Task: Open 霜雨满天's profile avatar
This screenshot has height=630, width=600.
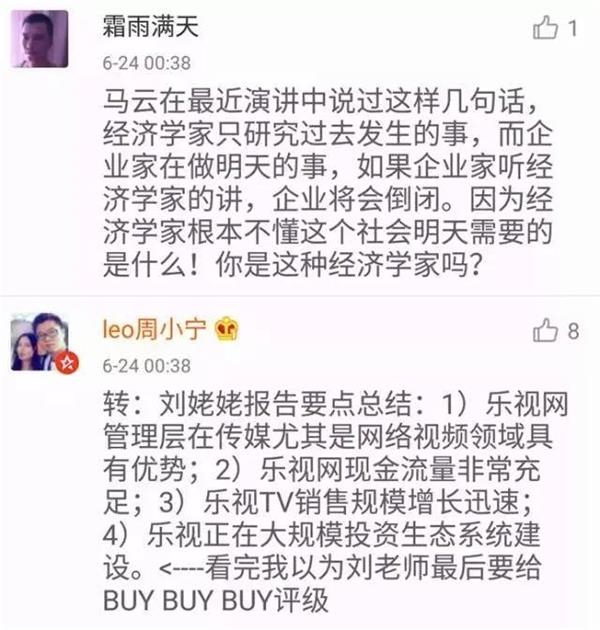Action: (39, 39)
